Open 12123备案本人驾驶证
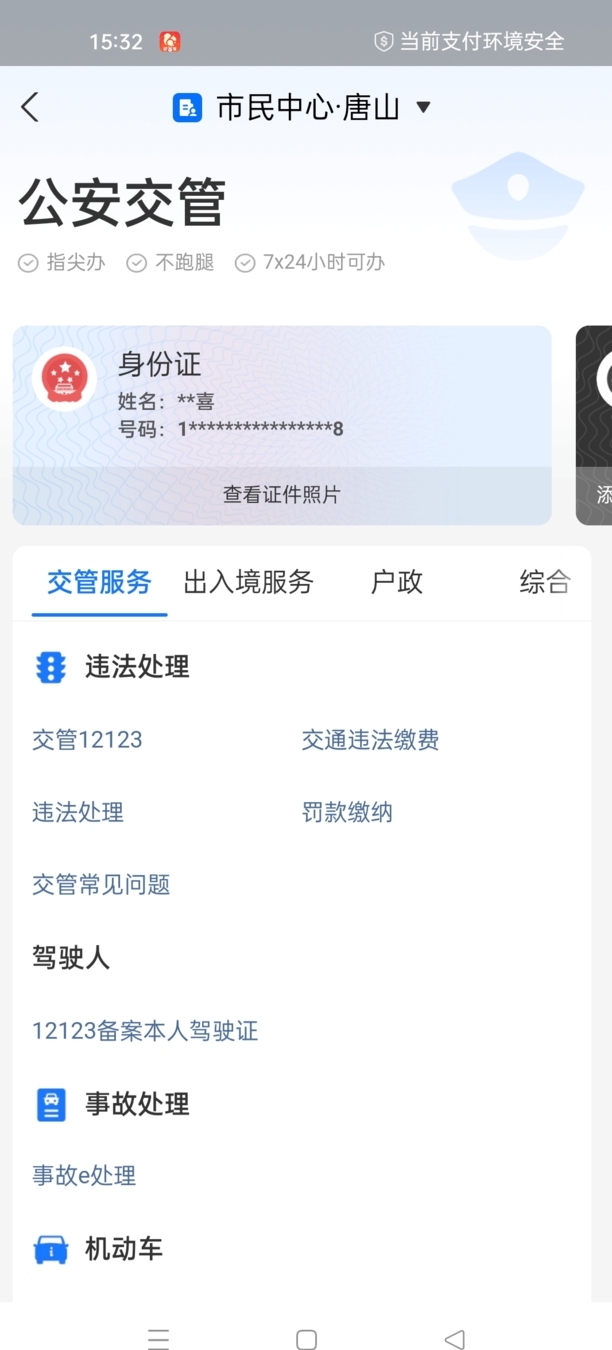This screenshot has width=612, height=1350. (x=145, y=1031)
